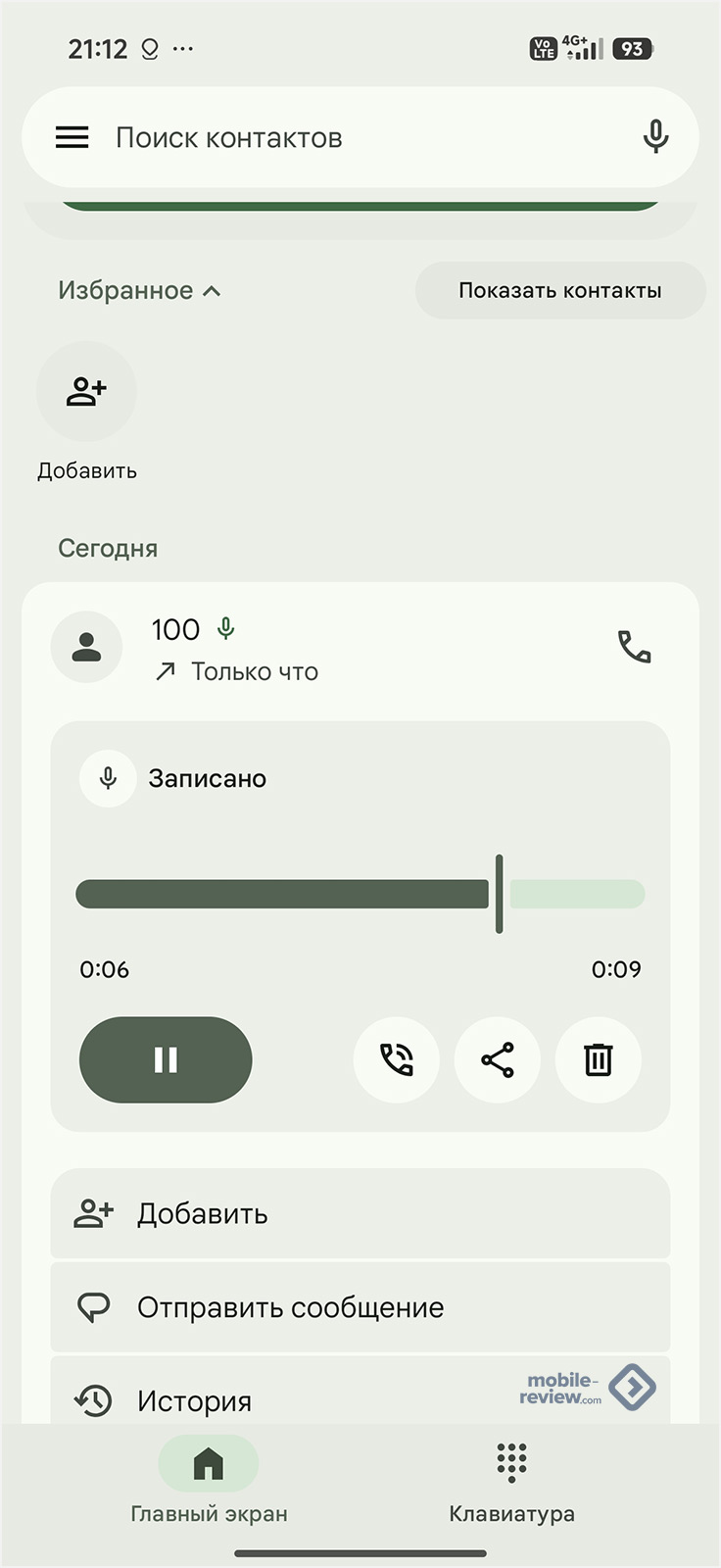The height and width of the screenshot is (1568, 721).
Task: Tap the Показать контакты button
Action: coord(559,290)
